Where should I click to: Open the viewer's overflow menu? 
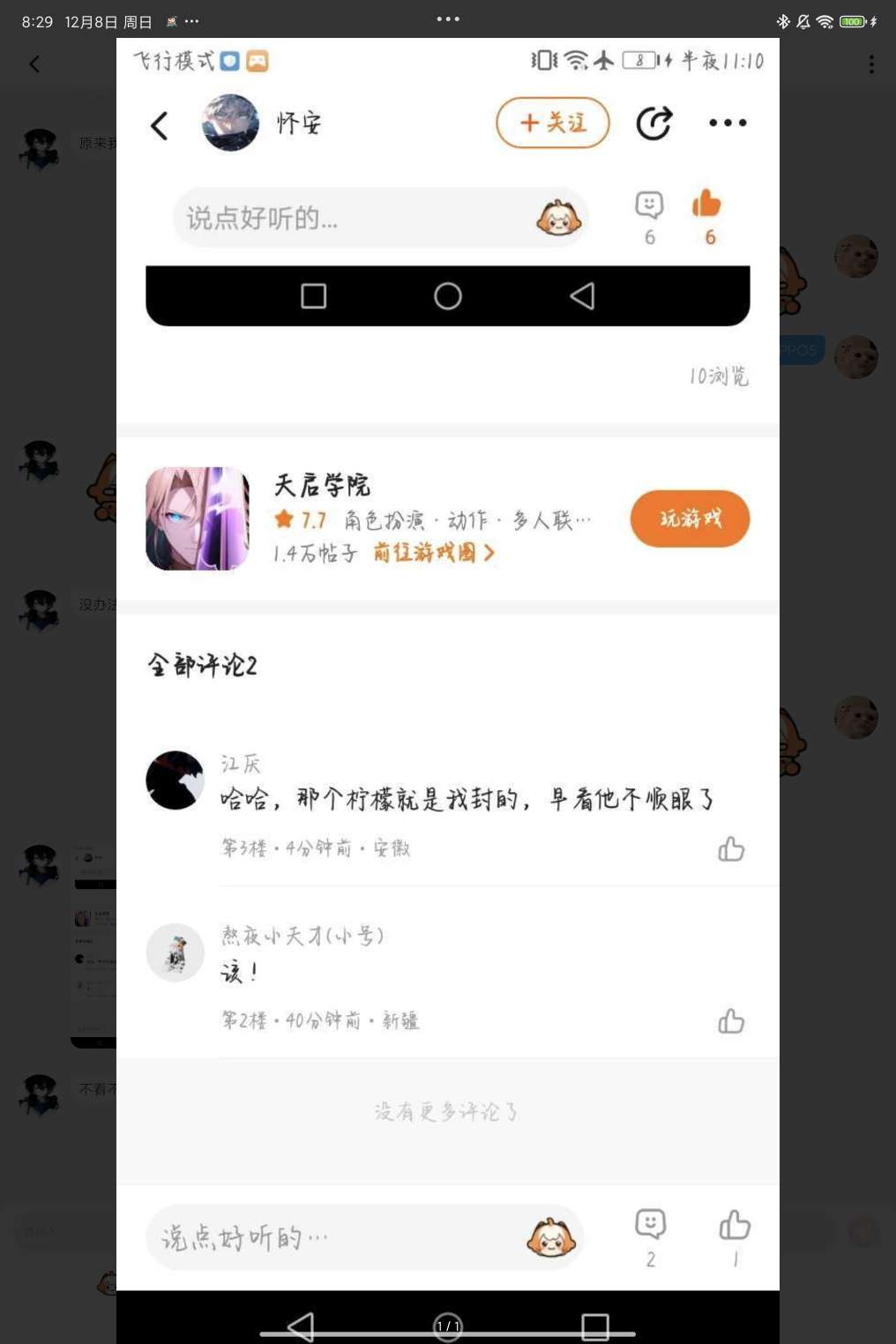coord(870,64)
